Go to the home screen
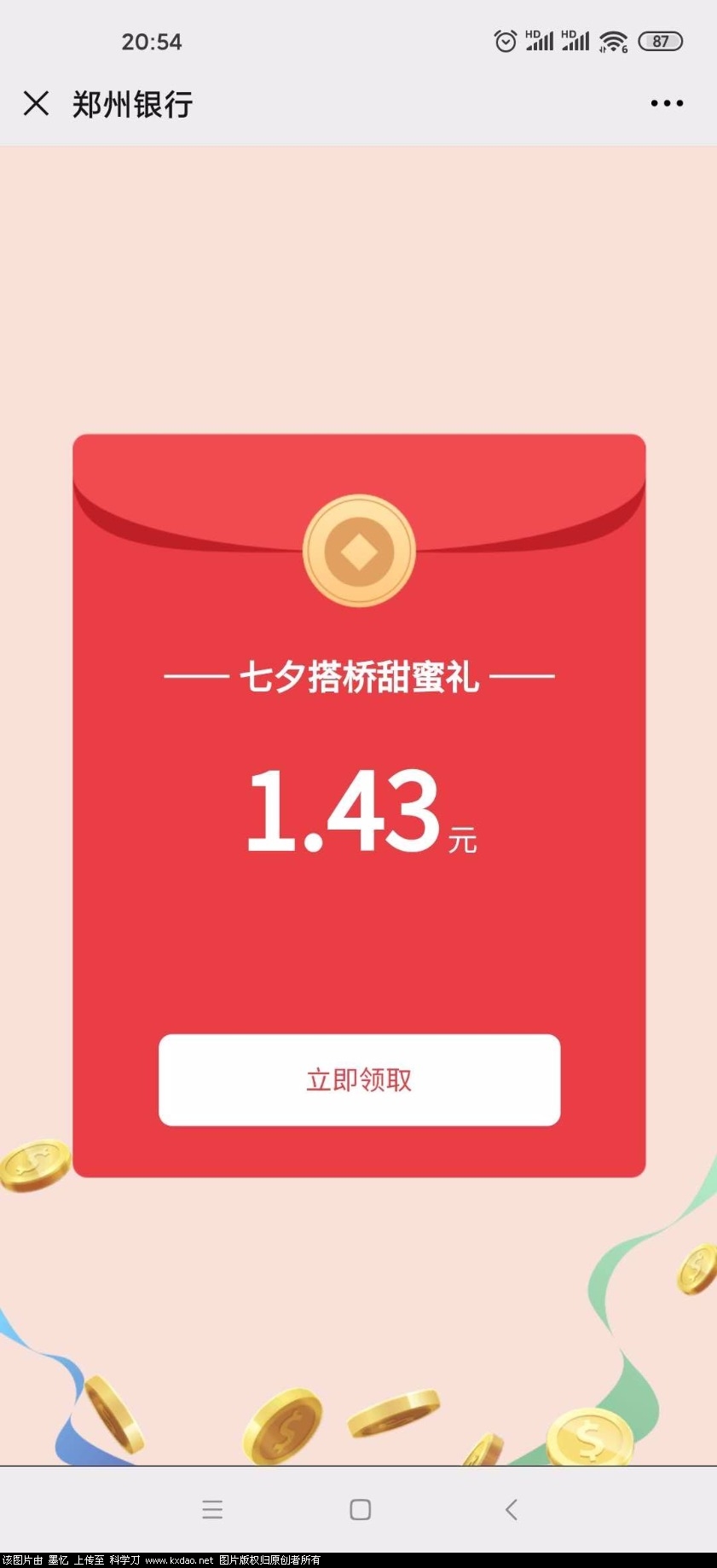The width and height of the screenshot is (717, 1568). [x=360, y=1509]
